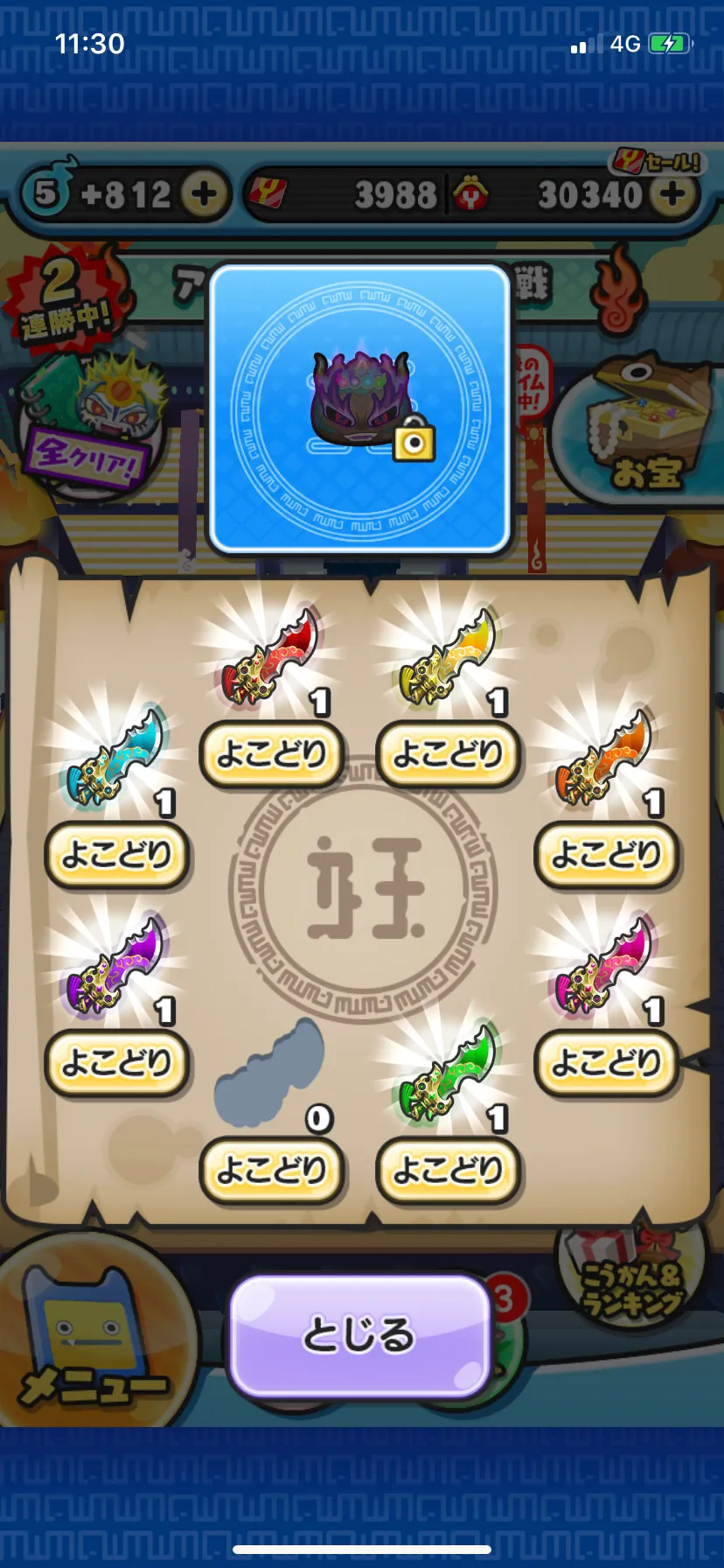Screen dimensions: 724x1568
Task: Tap よこどり under the cyan blade
Action: (117, 855)
